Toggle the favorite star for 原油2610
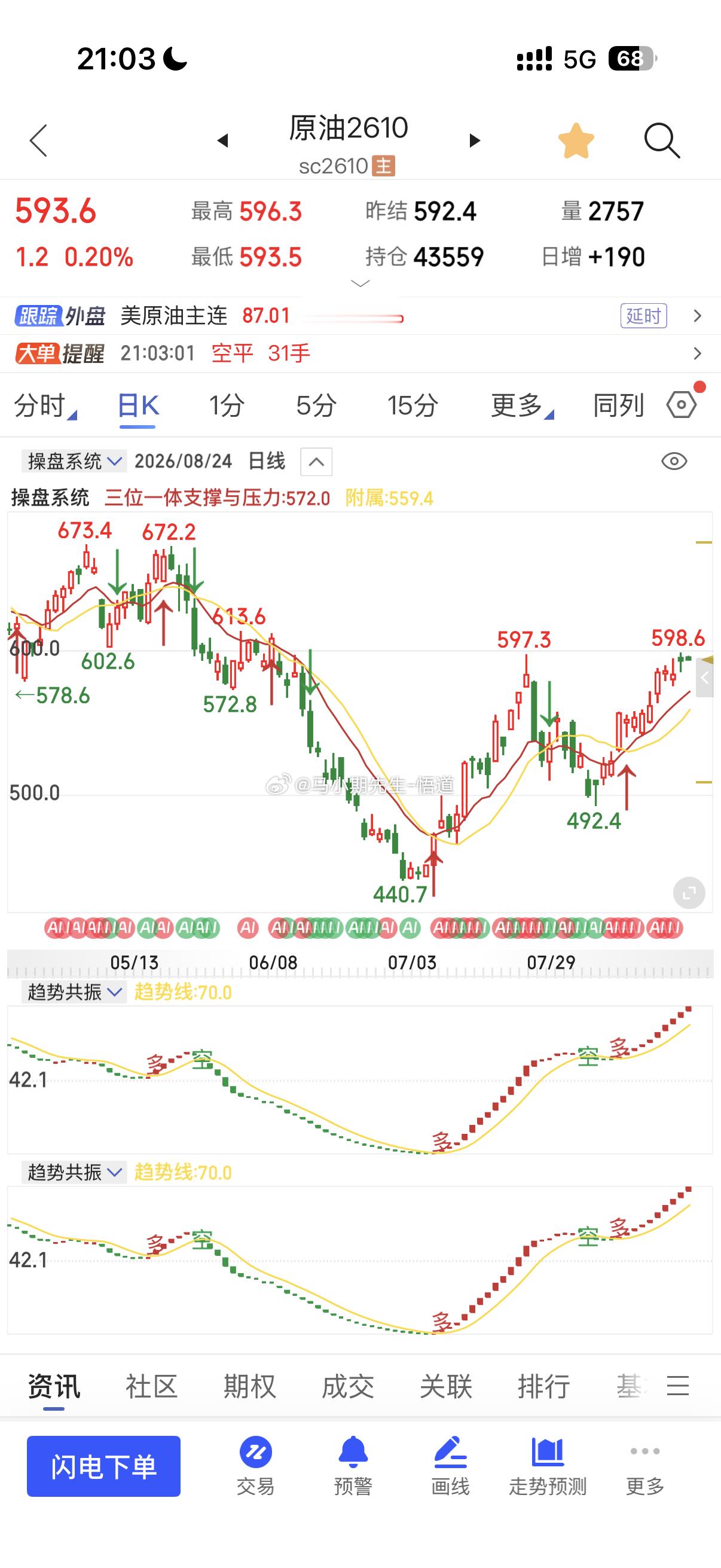 (x=576, y=141)
